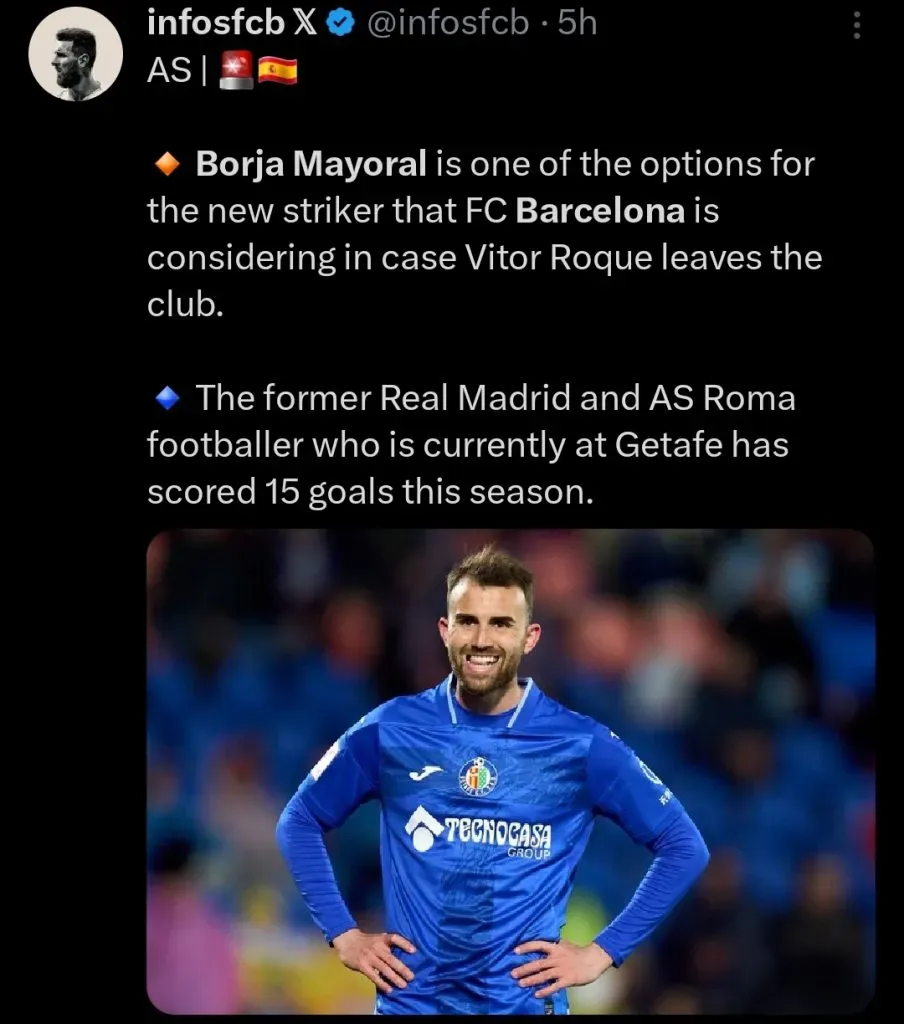The image size is (904, 1024).
Task: Open the post's three-dot overflow menu
Action: [x=856, y=26]
